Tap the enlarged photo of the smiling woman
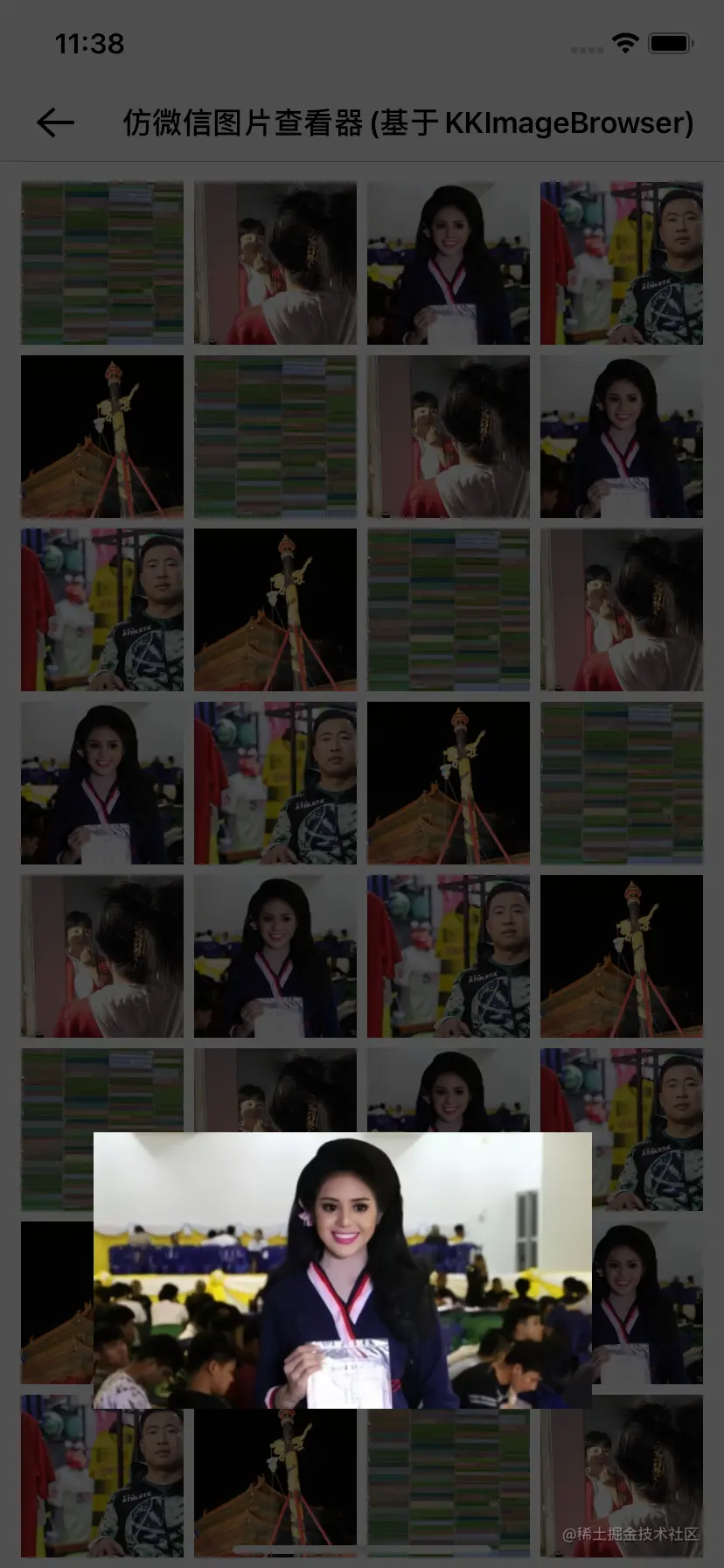This screenshot has height=1568, width=724. pos(343,1270)
